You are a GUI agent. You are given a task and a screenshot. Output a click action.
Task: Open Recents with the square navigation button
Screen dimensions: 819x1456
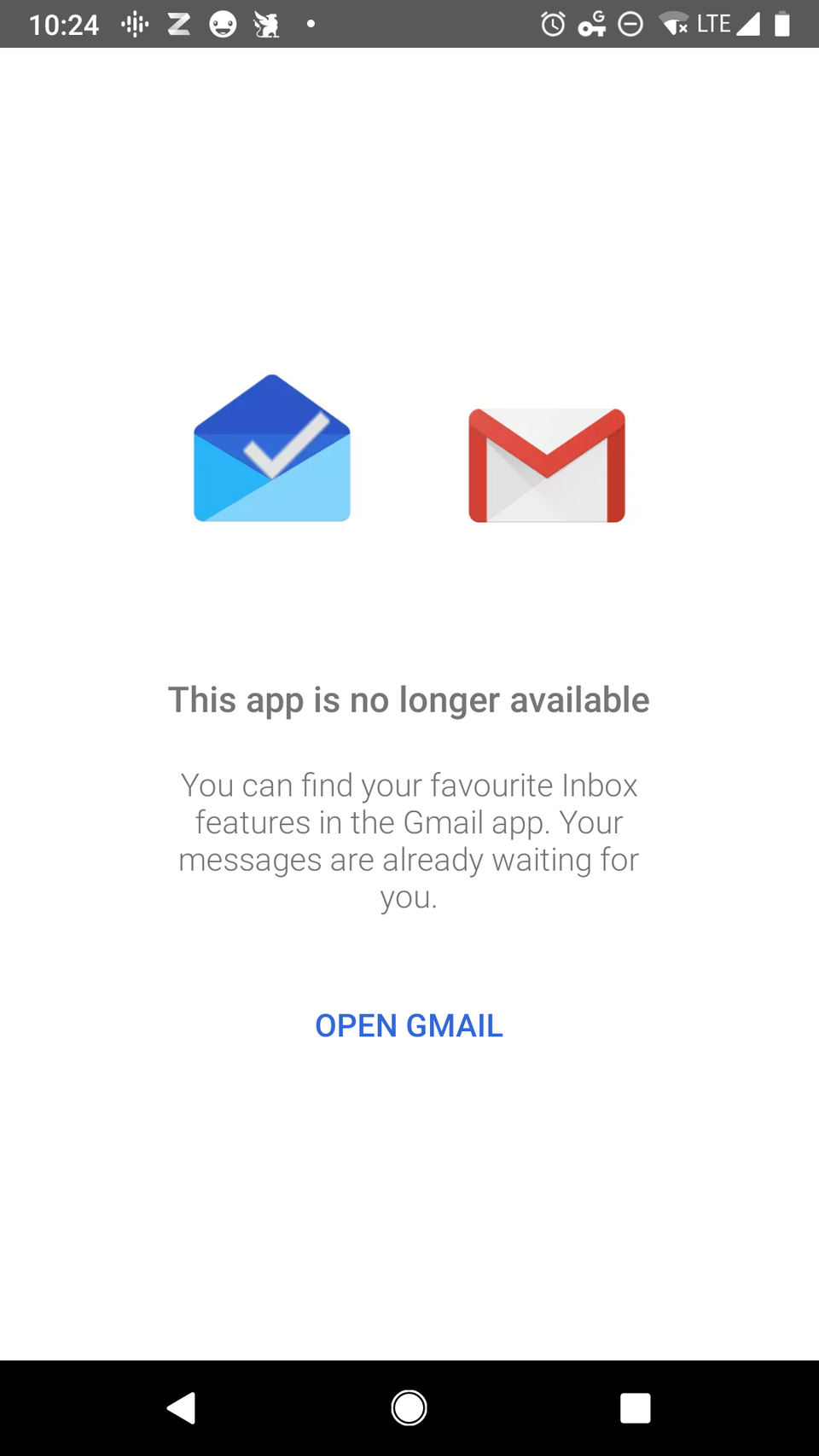click(636, 1408)
